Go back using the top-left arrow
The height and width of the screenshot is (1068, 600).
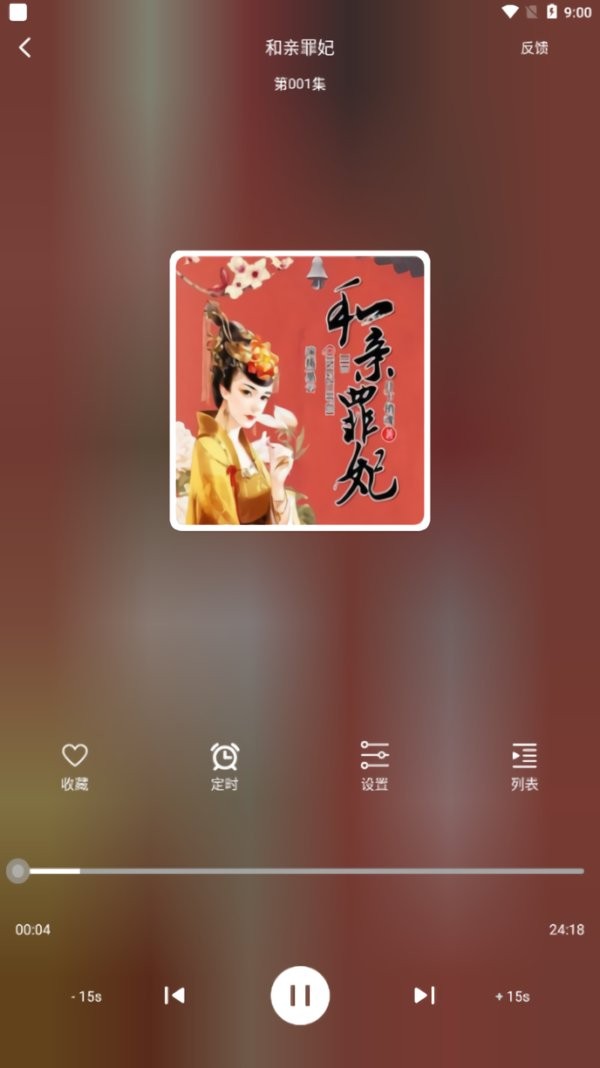click(x=25, y=47)
